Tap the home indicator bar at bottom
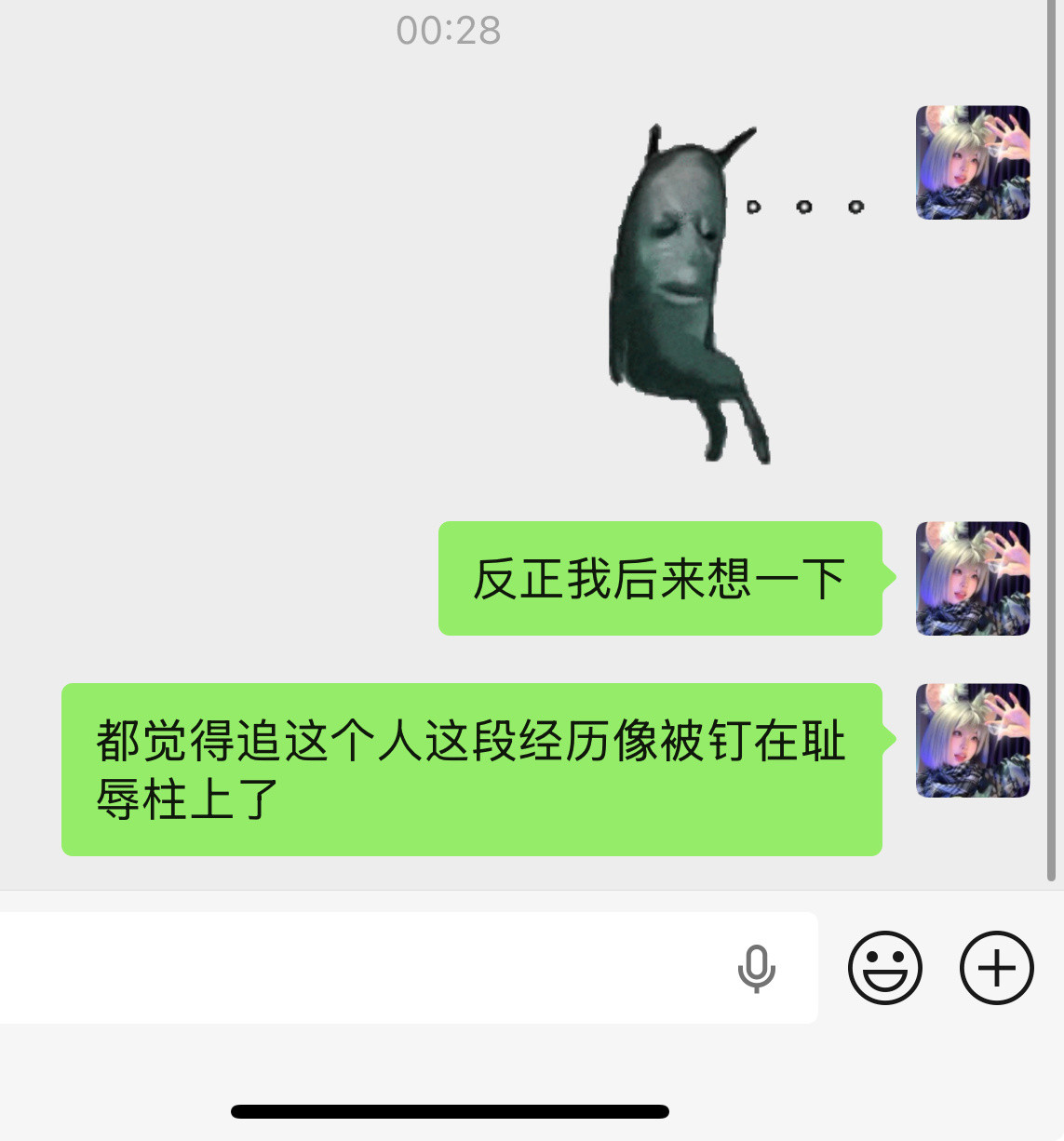 (x=450, y=1109)
